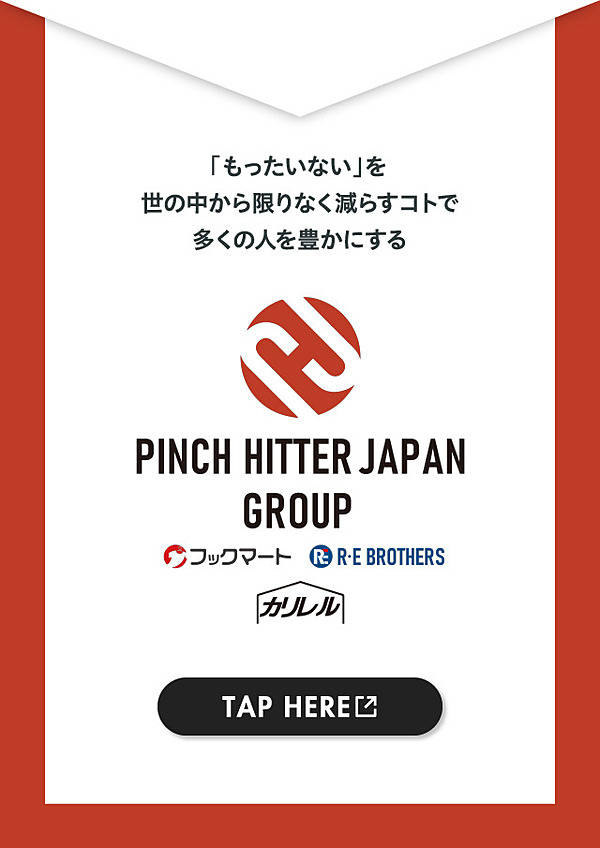This screenshot has height=848, width=600.
Task: Tap the TAP HERE button
Action: pos(299,706)
